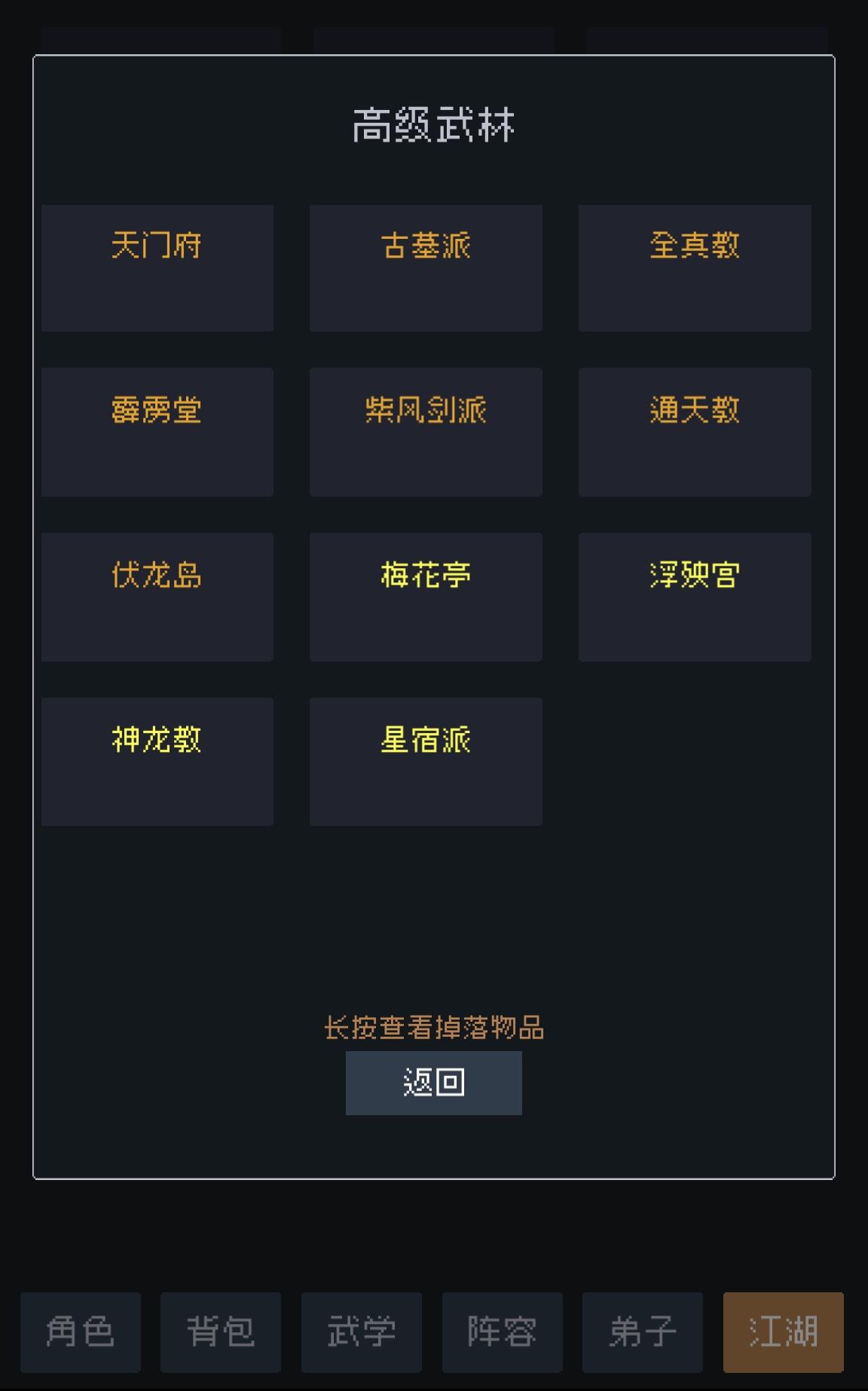Open the 霹雳堂 faction
Viewport: 868px width, 1391px height.
[x=157, y=432]
